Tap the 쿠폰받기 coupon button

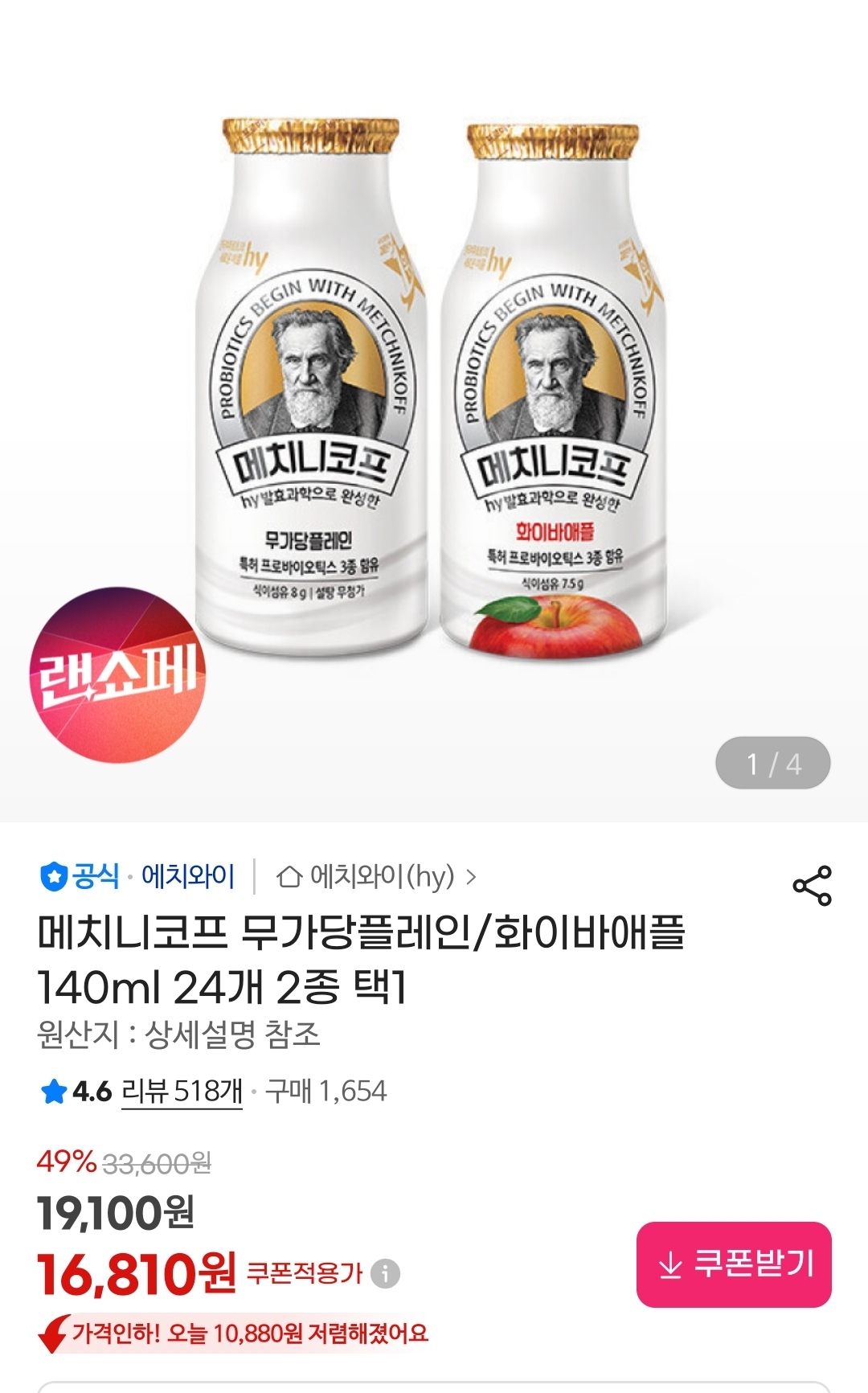734,1264
